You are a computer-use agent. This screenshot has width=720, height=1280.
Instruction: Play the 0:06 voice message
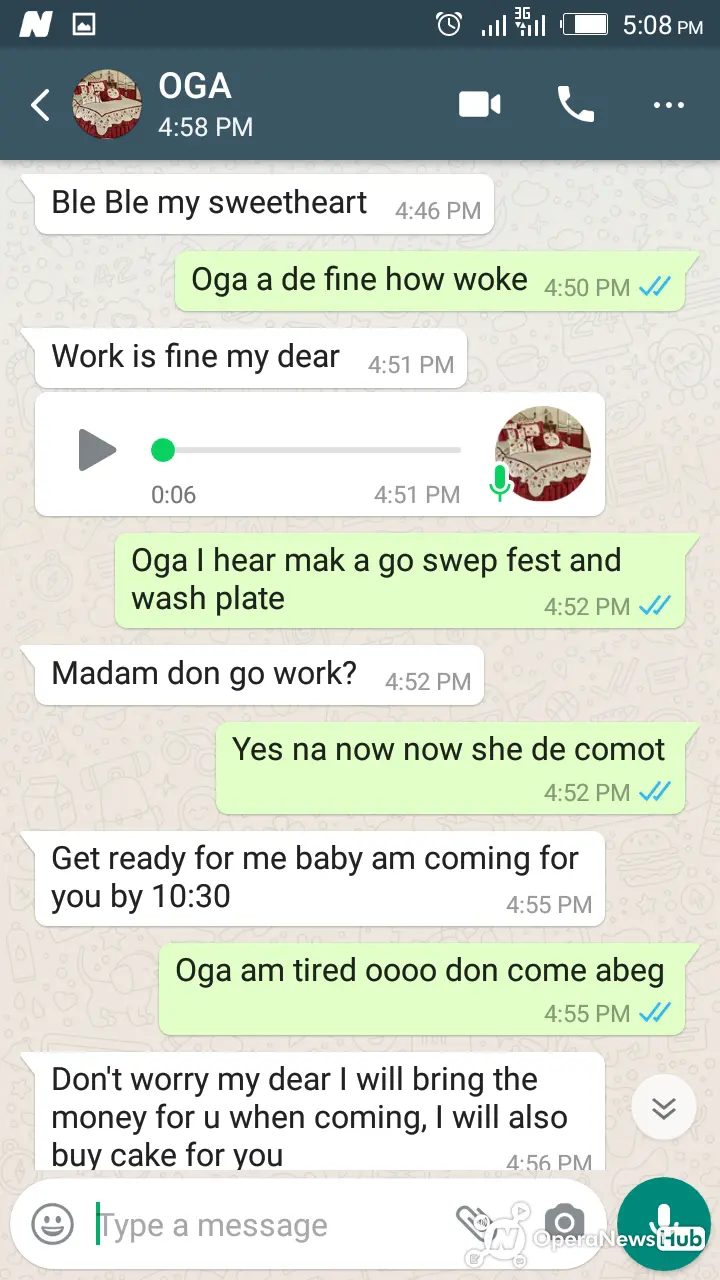coord(97,450)
